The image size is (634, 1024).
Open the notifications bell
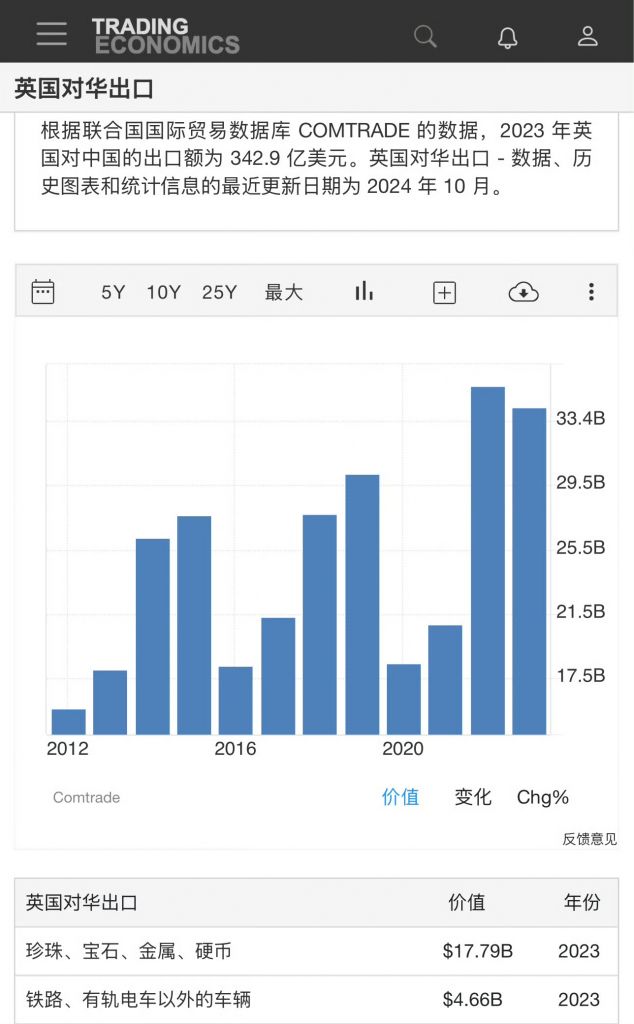[508, 37]
